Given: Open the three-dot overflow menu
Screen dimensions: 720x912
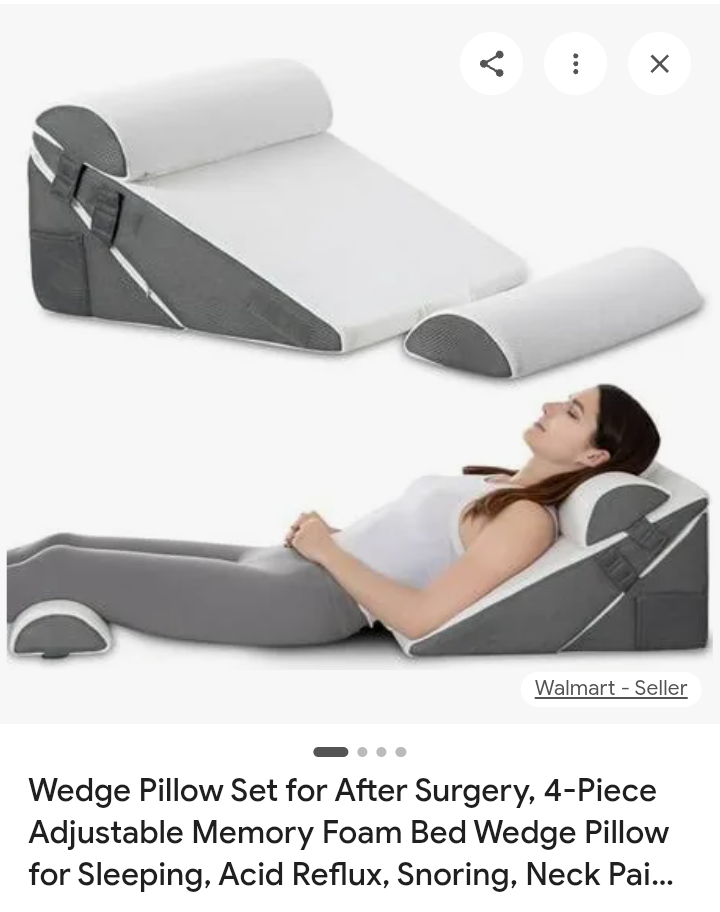Looking at the screenshot, I should point(575,64).
